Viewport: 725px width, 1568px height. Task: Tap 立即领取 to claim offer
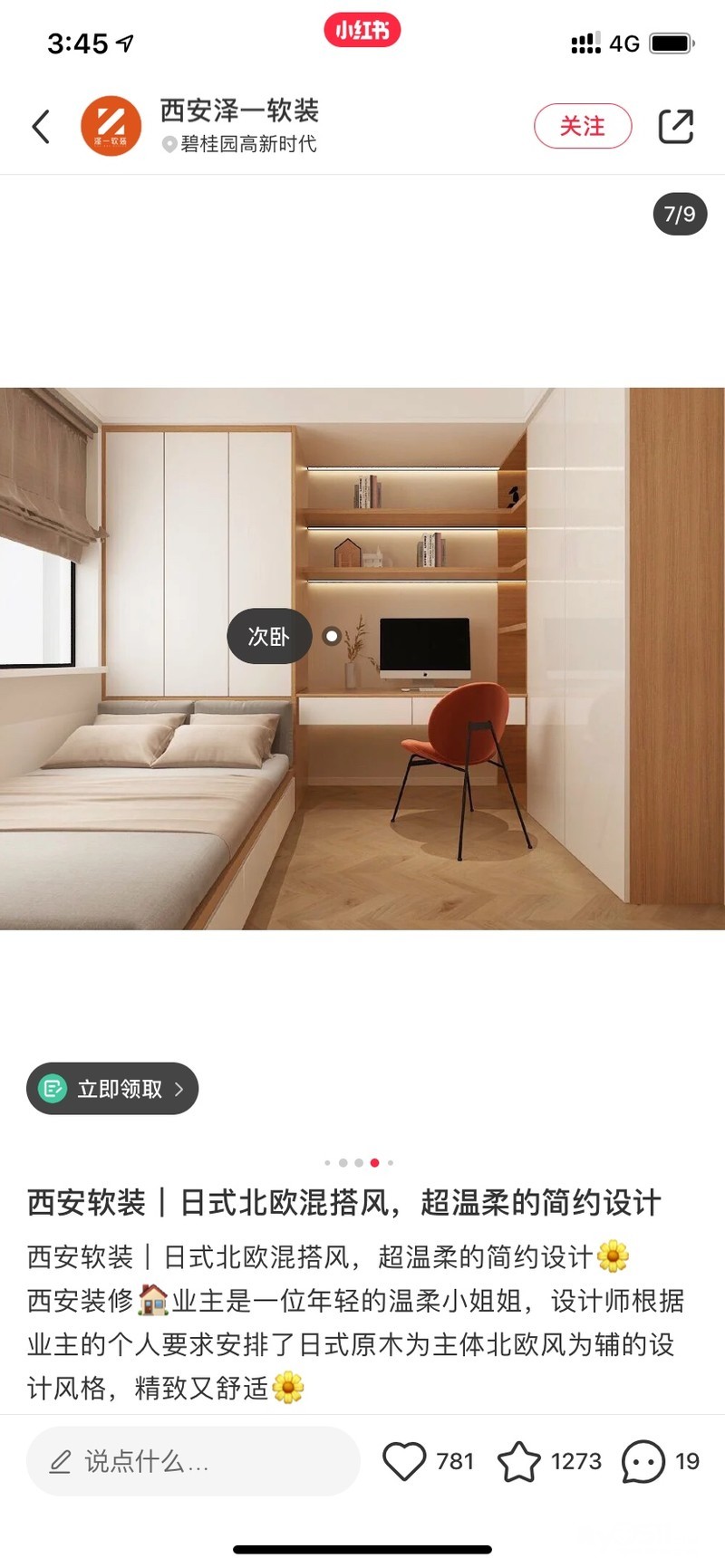coord(112,1088)
